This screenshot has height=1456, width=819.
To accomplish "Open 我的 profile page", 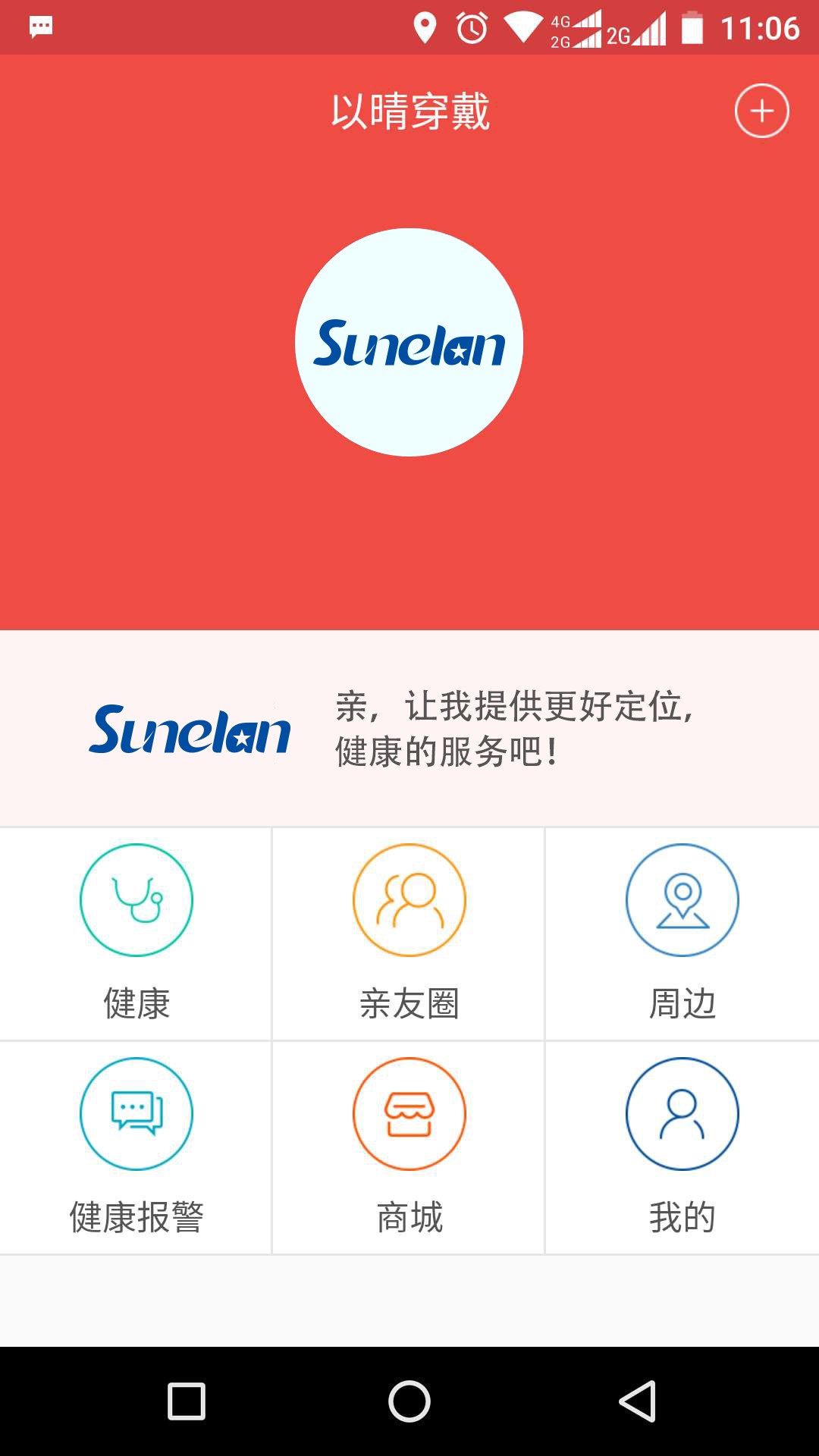I will point(682,1147).
